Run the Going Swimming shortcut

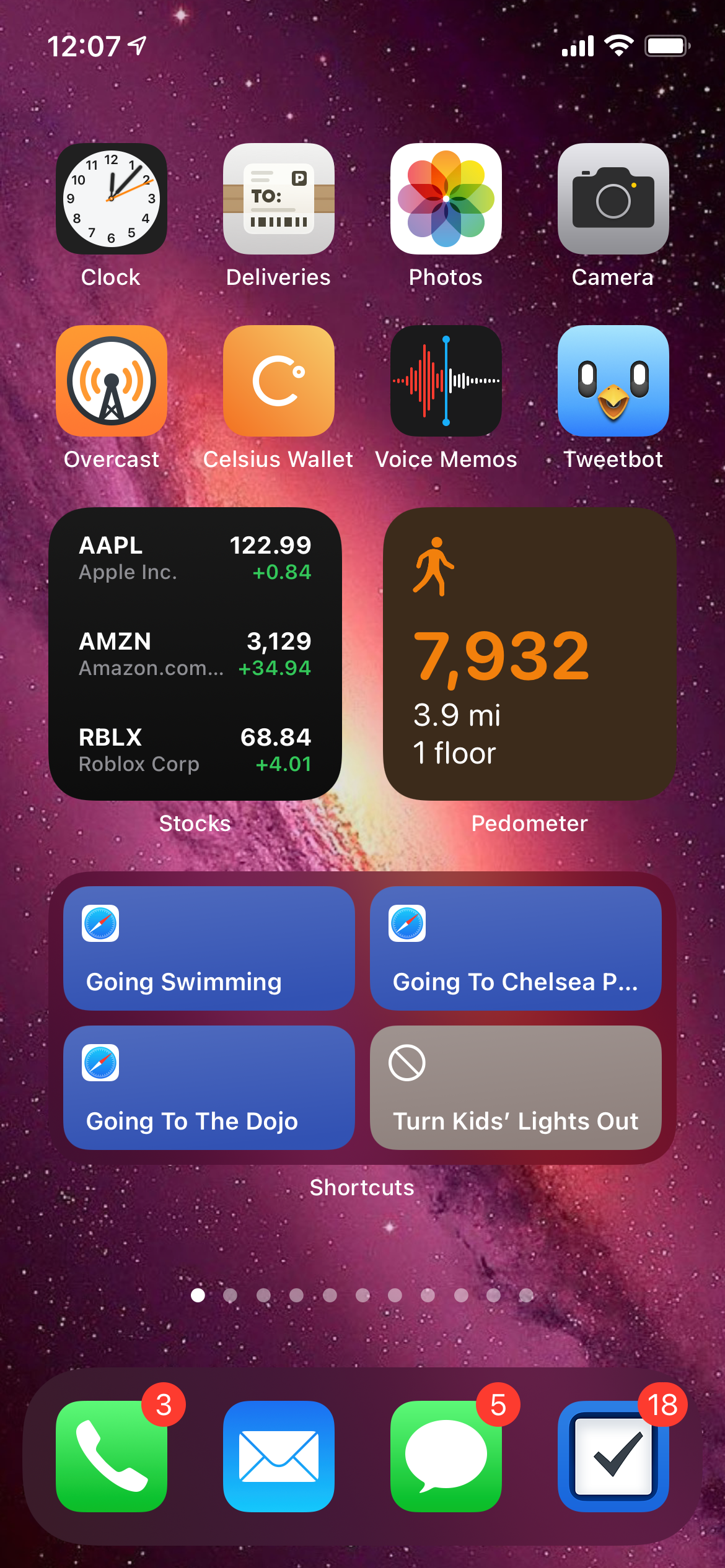(x=209, y=948)
